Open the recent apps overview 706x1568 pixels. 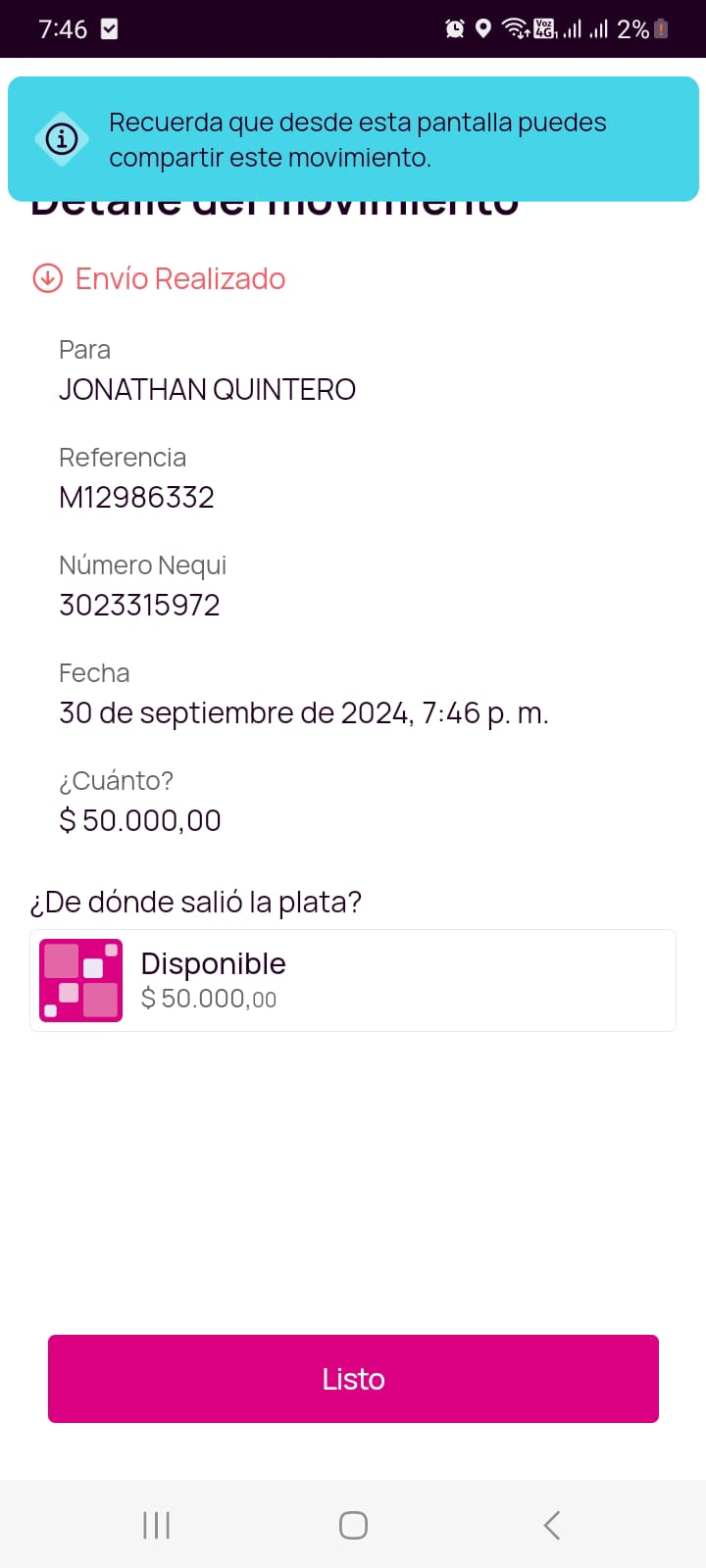(x=156, y=1525)
